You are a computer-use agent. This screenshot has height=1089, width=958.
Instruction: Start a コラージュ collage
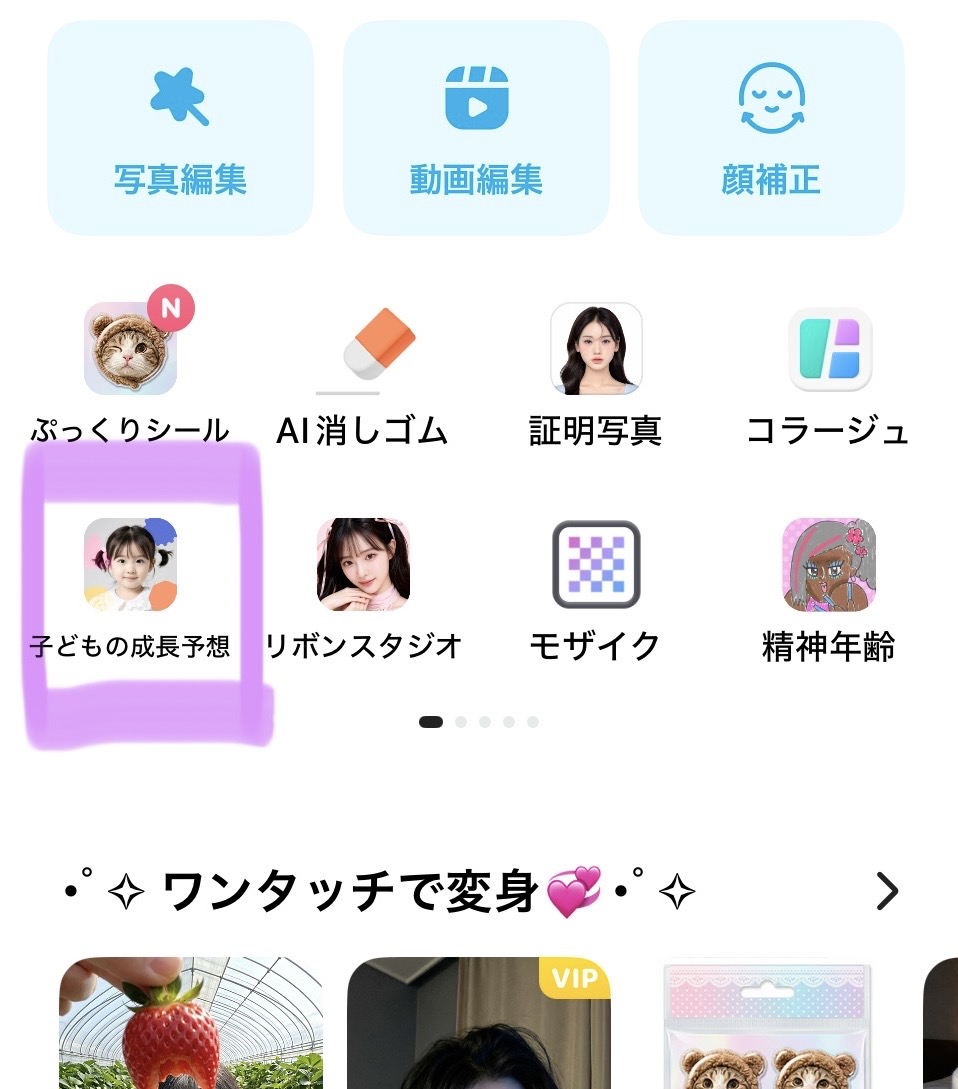[829, 350]
